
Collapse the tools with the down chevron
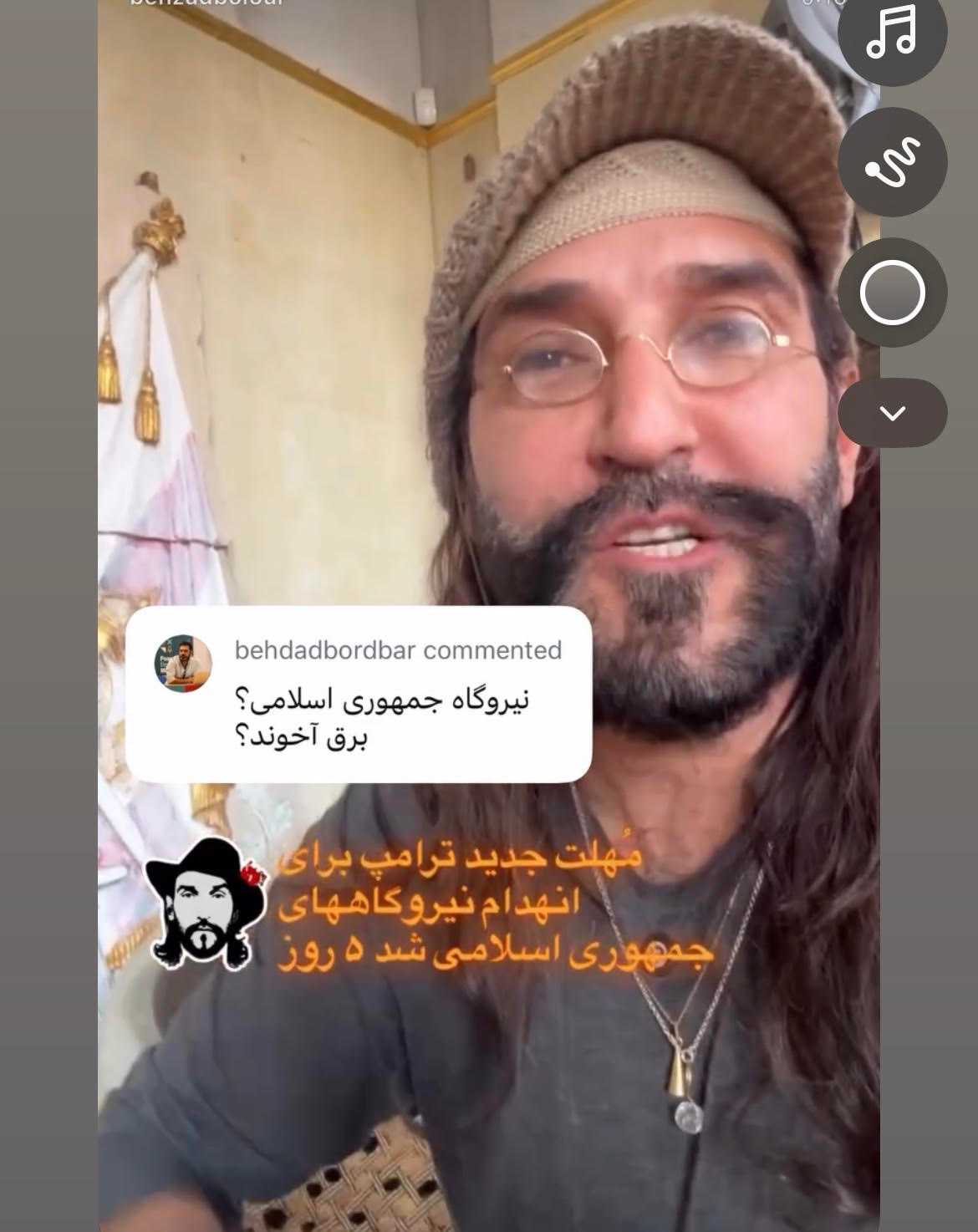pos(892,413)
